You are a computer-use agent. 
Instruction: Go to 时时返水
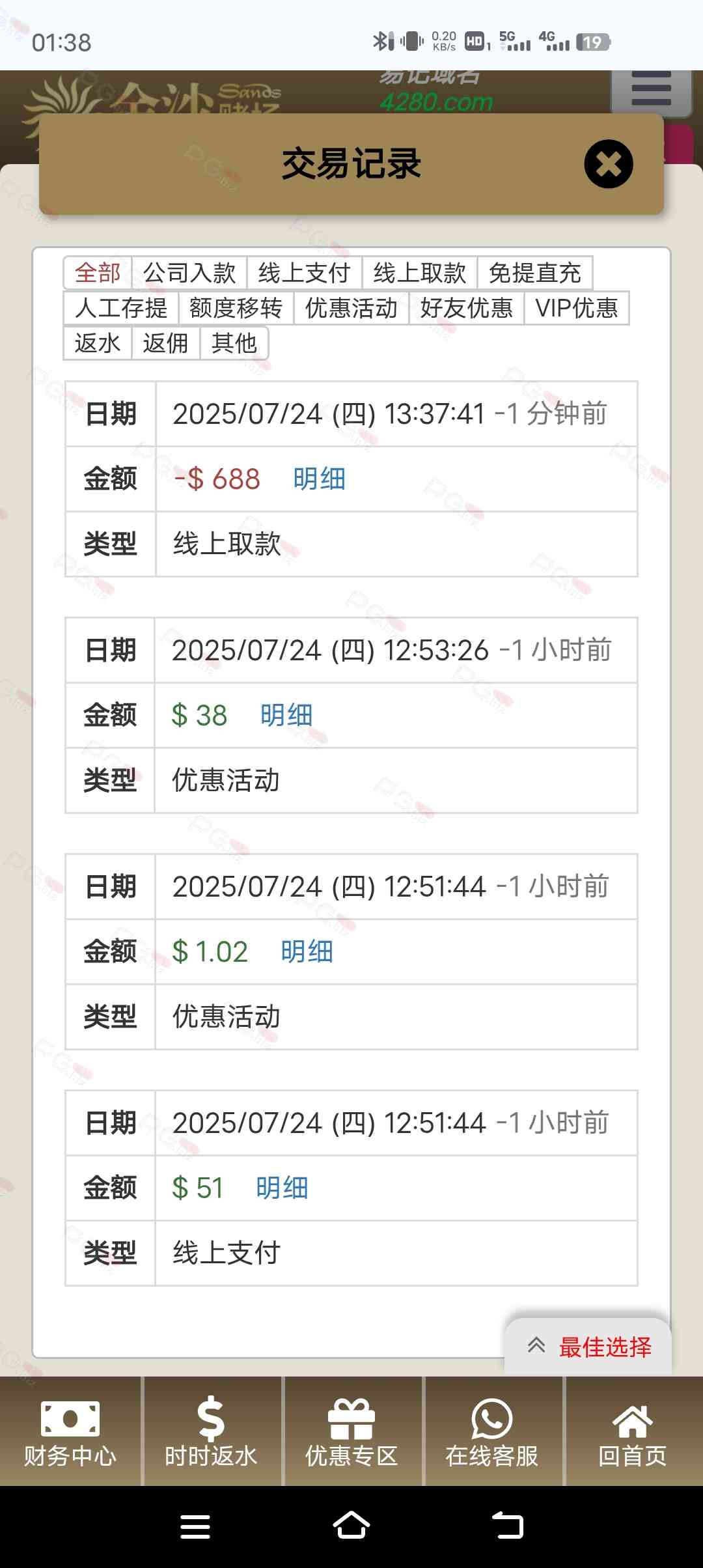click(x=211, y=1432)
